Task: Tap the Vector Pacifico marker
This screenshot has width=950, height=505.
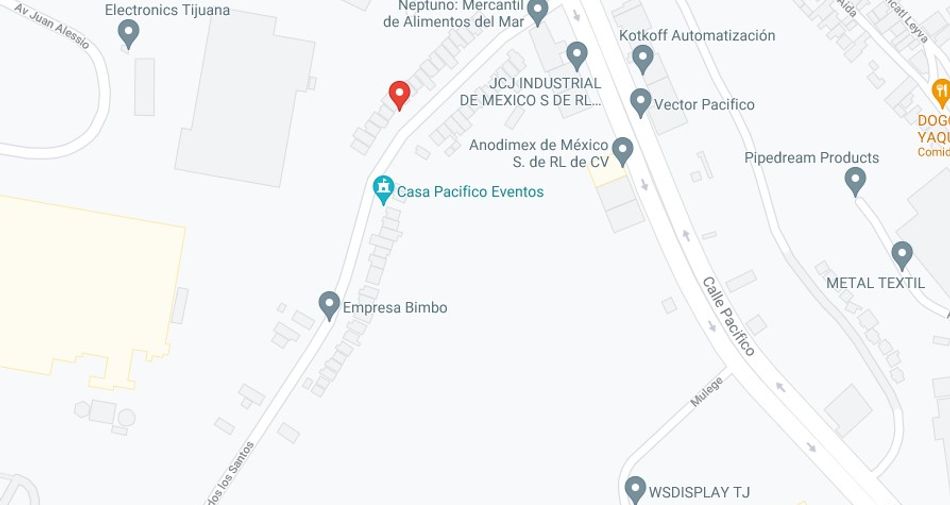Action: point(641,101)
